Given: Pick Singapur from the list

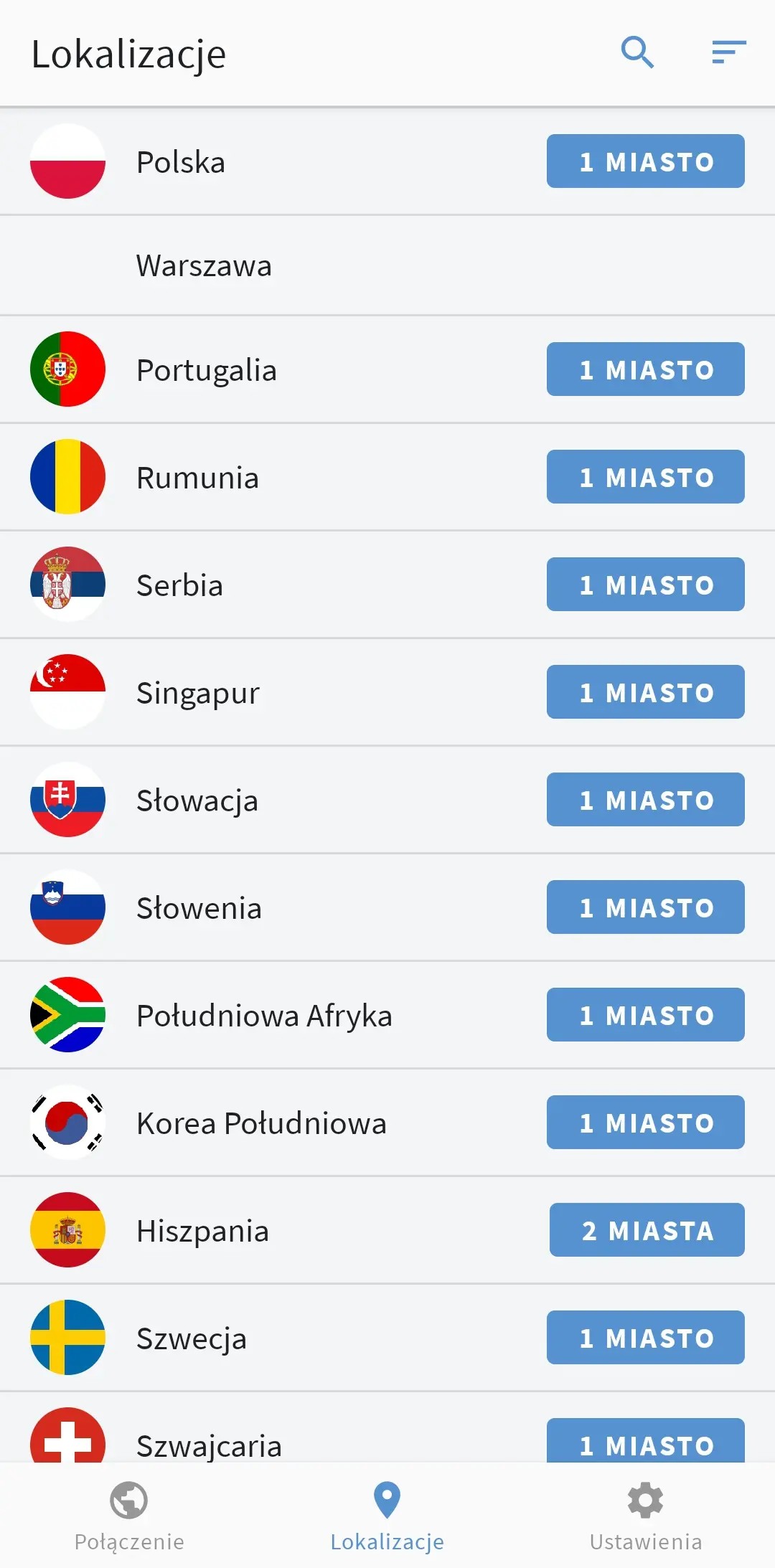Looking at the screenshot, I should [198, 693].
